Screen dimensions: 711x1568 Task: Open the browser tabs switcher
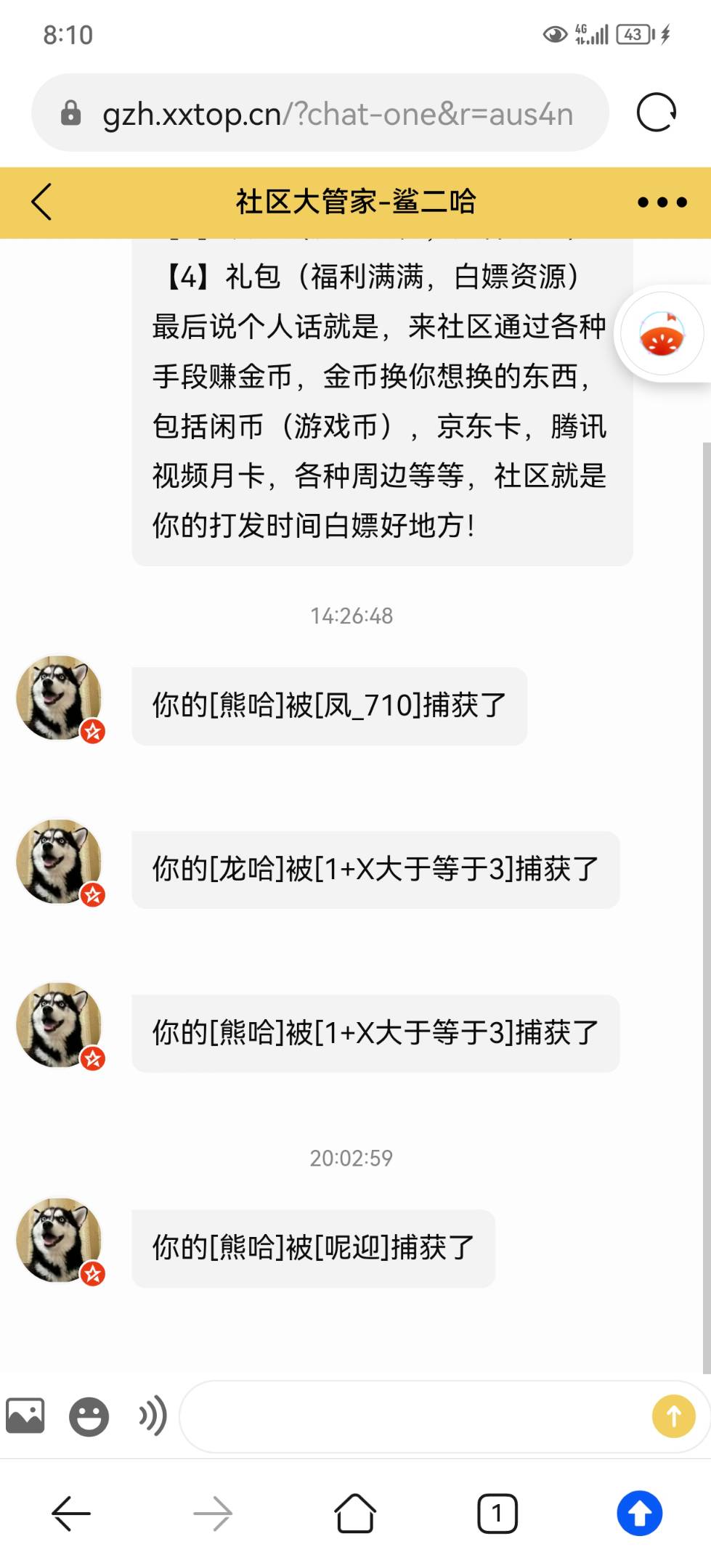click(497, 1514)
